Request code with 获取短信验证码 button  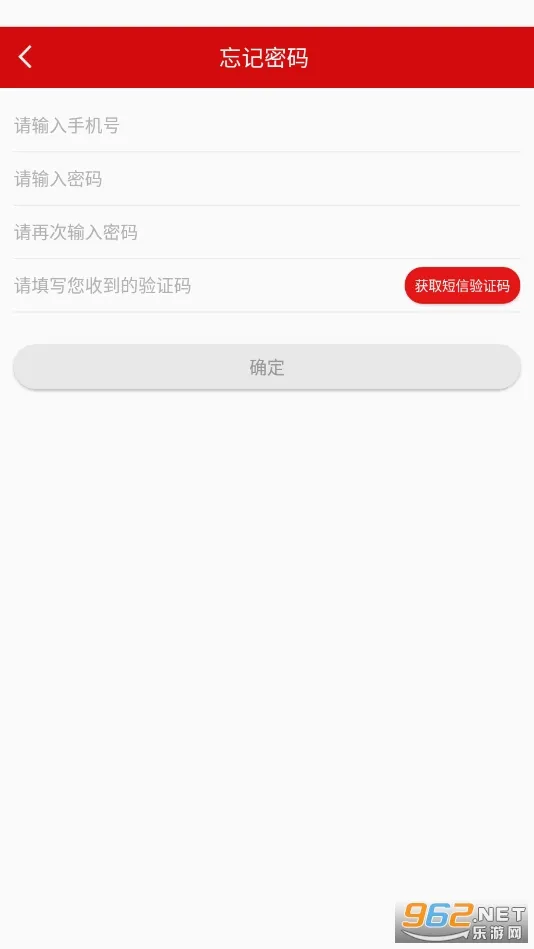462,285
